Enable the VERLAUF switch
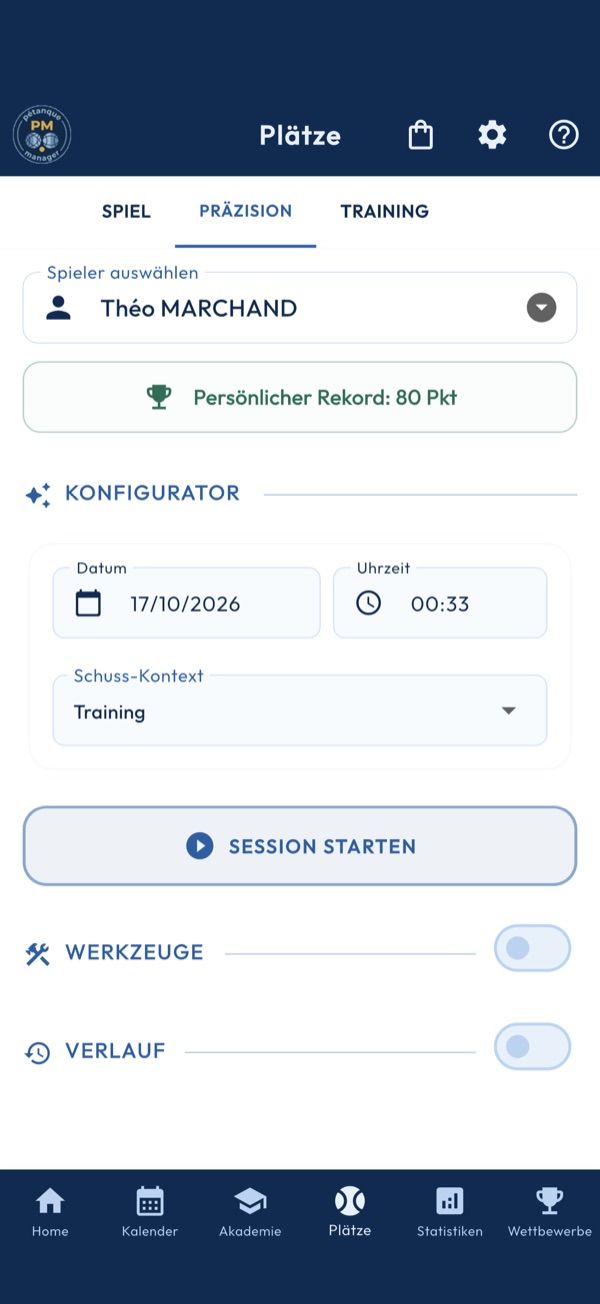 tap(532, 1047)
